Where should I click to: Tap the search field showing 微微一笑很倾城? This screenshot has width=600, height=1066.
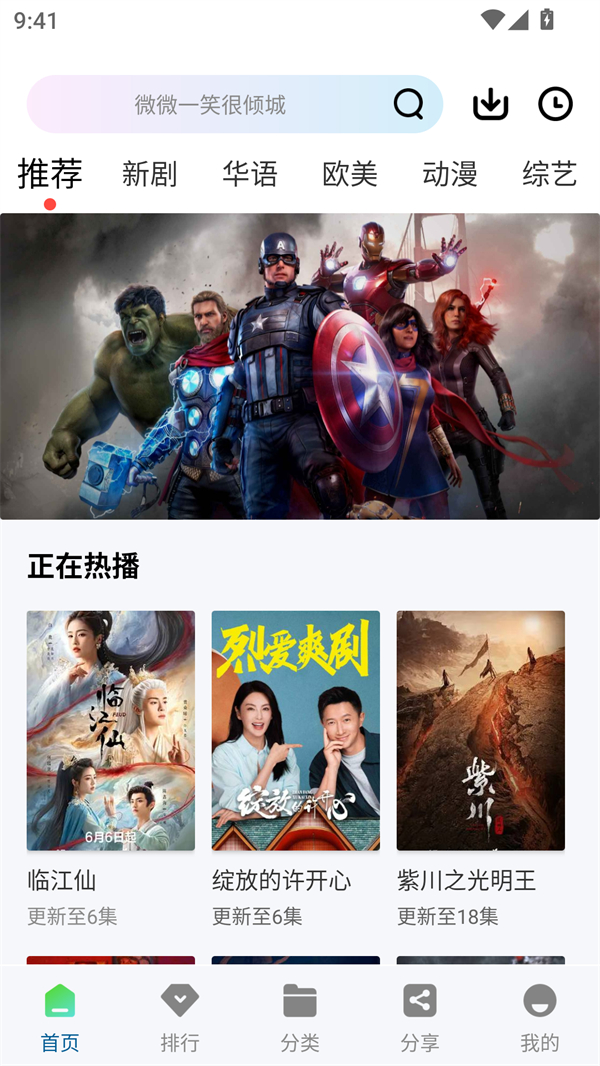(210, 104)
